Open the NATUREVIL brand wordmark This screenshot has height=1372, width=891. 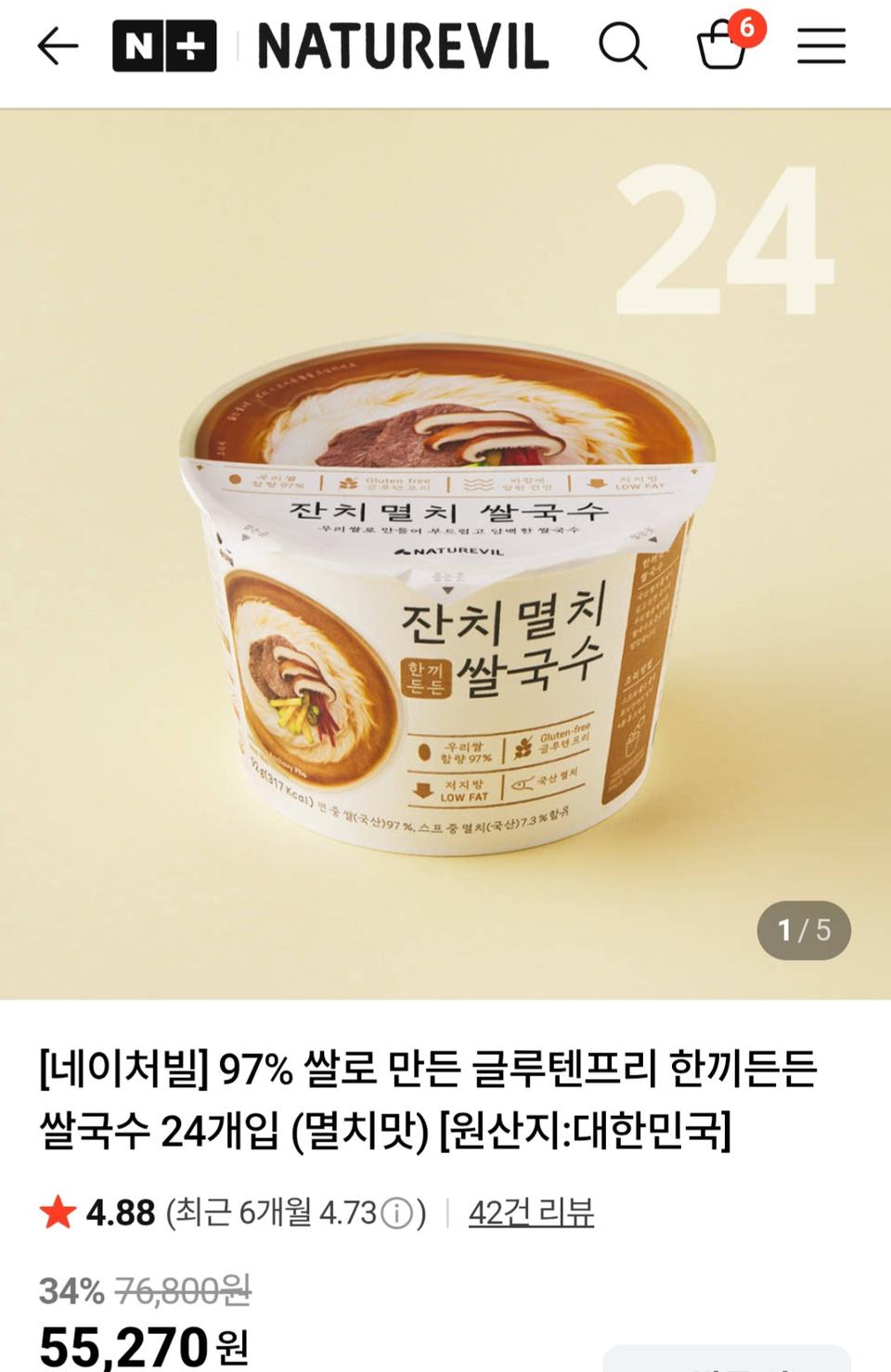pos(399,46)
